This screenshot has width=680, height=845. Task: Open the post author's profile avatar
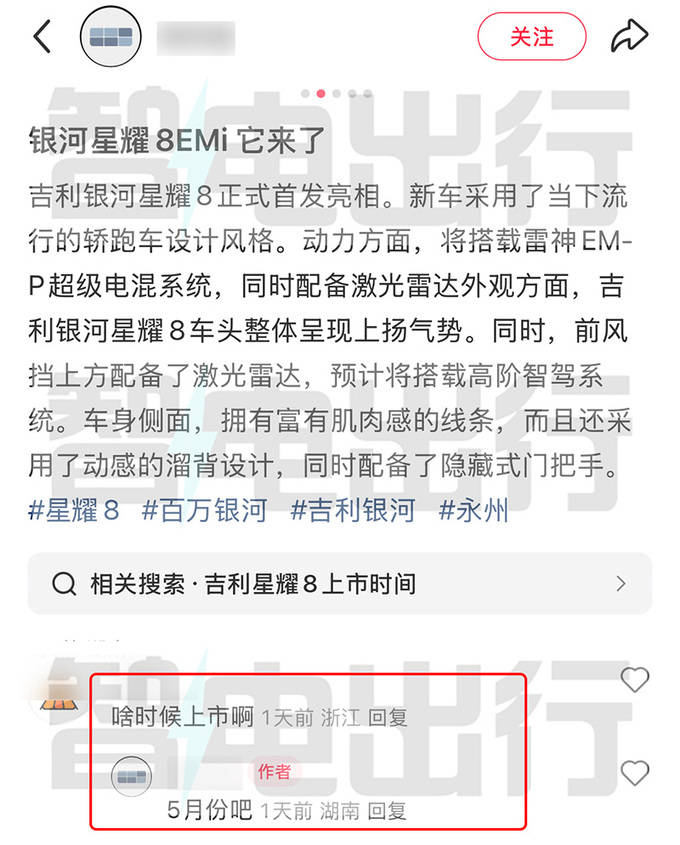click(x=109, y=38)
